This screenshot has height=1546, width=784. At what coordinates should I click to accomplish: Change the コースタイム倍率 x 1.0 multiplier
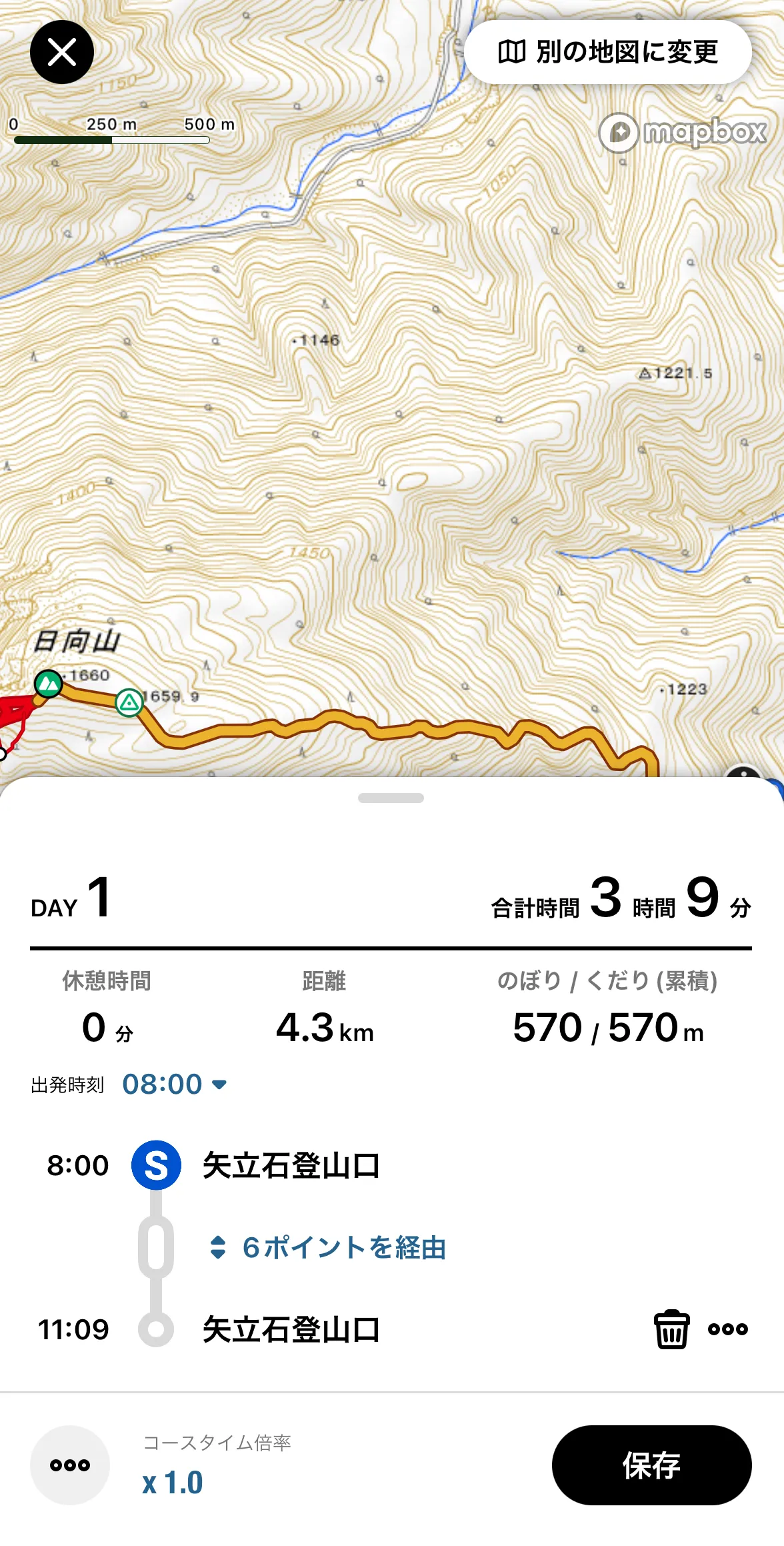(173, 1482)
